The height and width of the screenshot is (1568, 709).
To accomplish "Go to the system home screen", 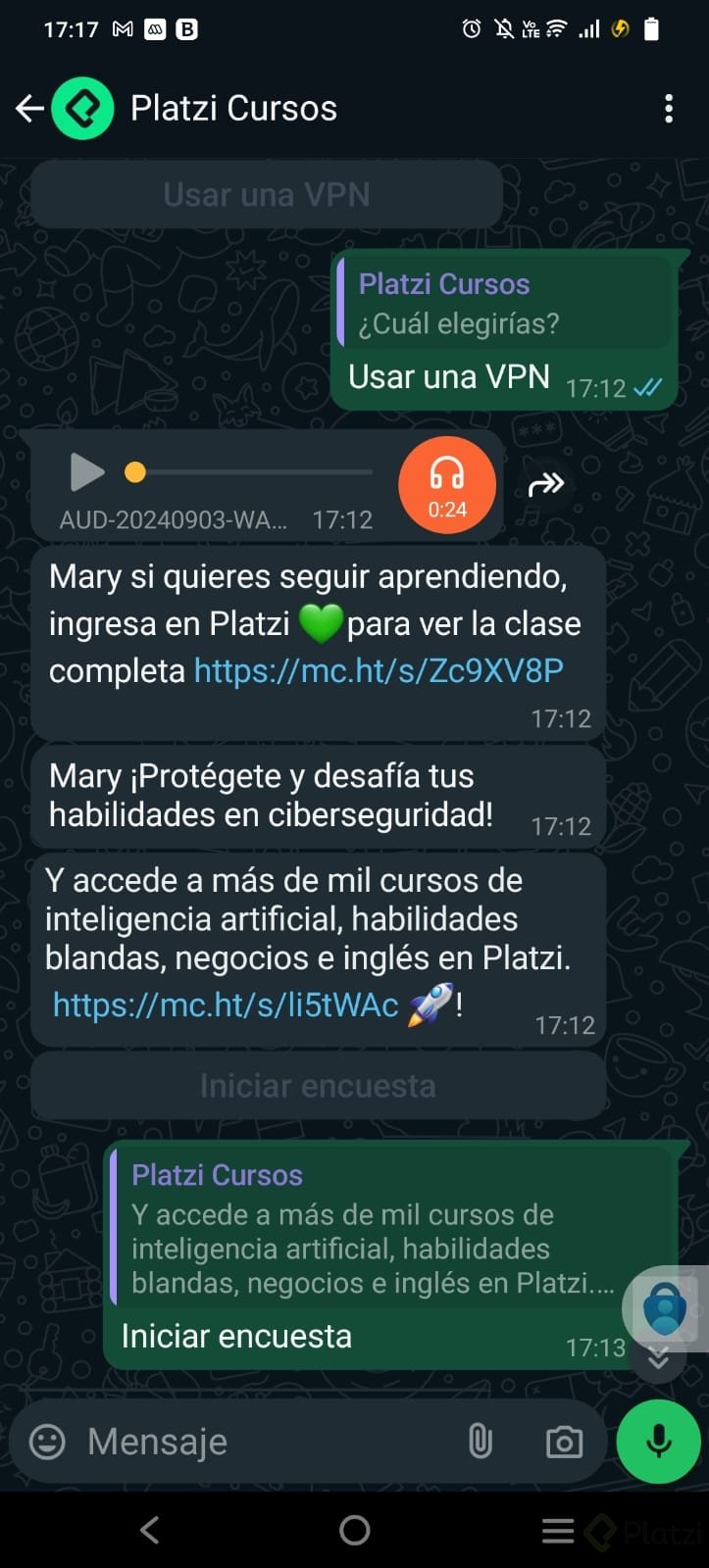I will [354, 1530].
